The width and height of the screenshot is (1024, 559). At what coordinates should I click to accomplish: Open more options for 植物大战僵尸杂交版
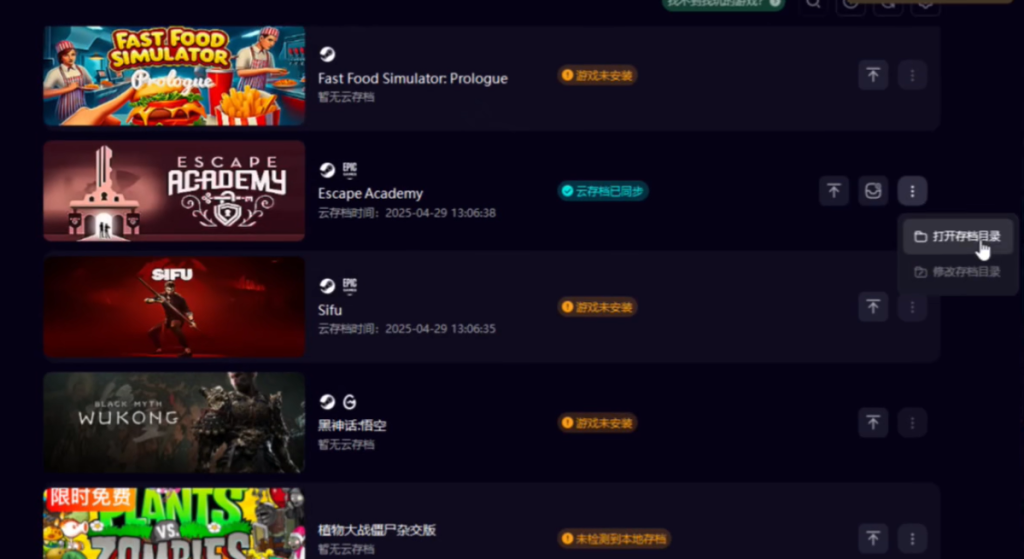(x=912, y=538)
